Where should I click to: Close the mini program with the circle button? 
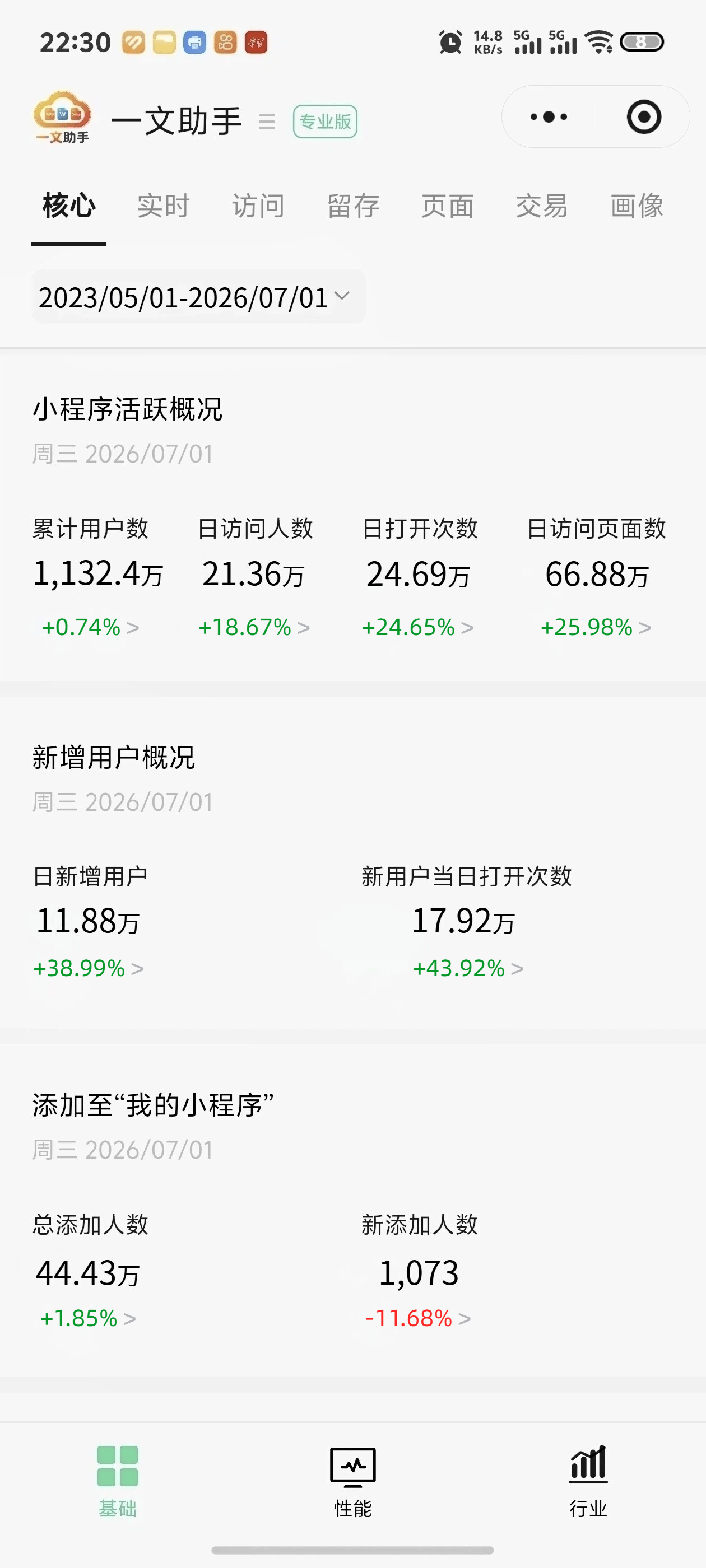(644, 117)
